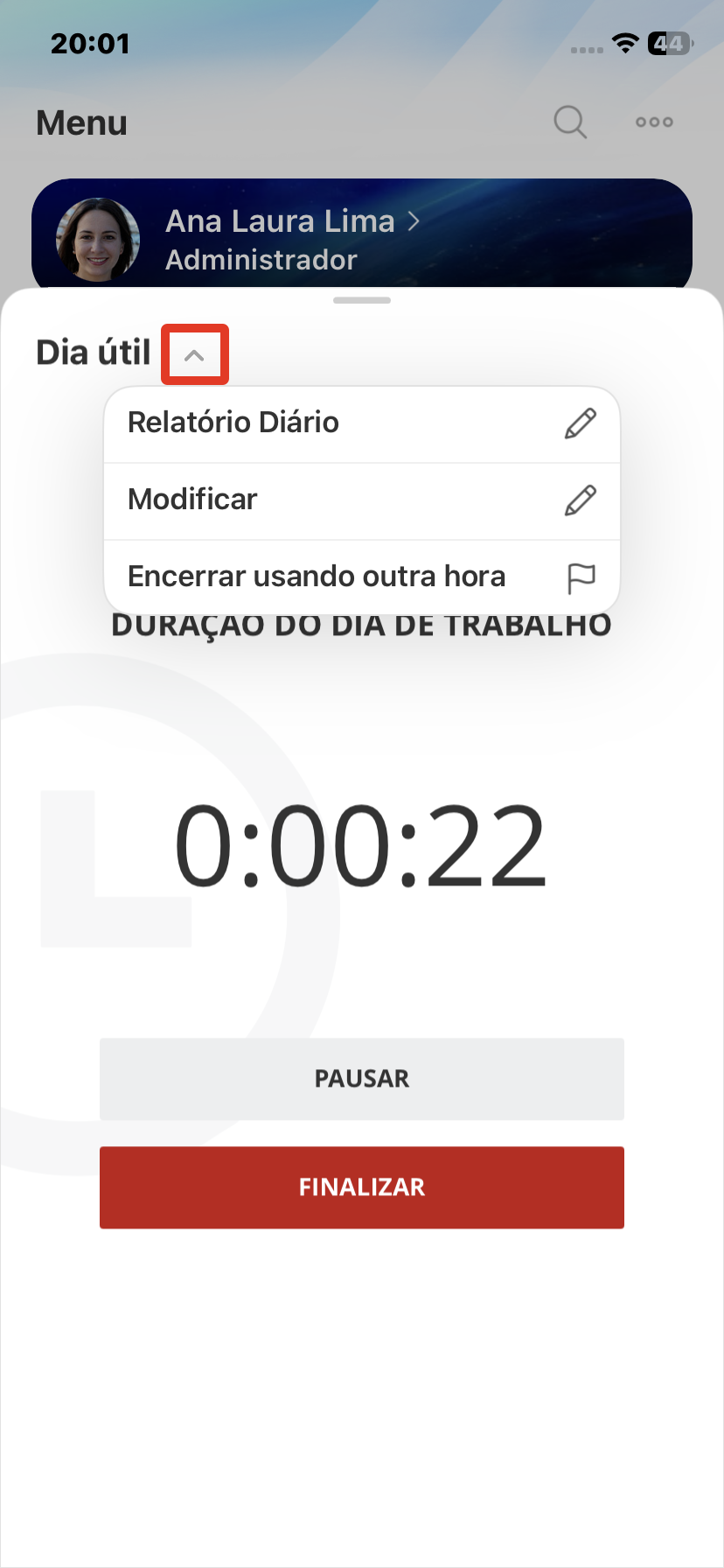
Task: Tap FINALIZAR to end the workday
Action: pyautogui.click(x=361, y=1187)
